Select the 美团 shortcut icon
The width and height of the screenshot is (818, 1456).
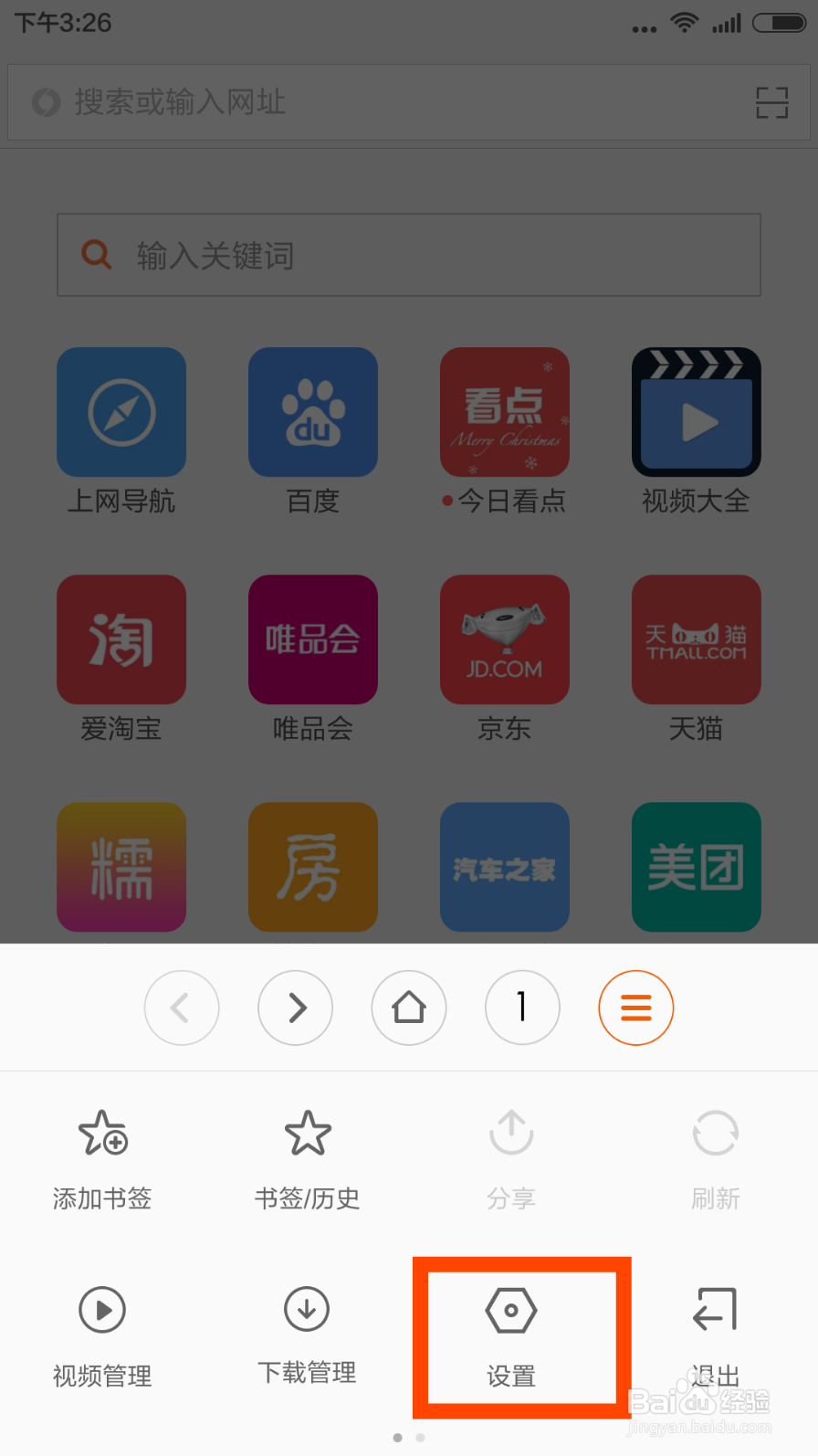(x=697, y=867)
